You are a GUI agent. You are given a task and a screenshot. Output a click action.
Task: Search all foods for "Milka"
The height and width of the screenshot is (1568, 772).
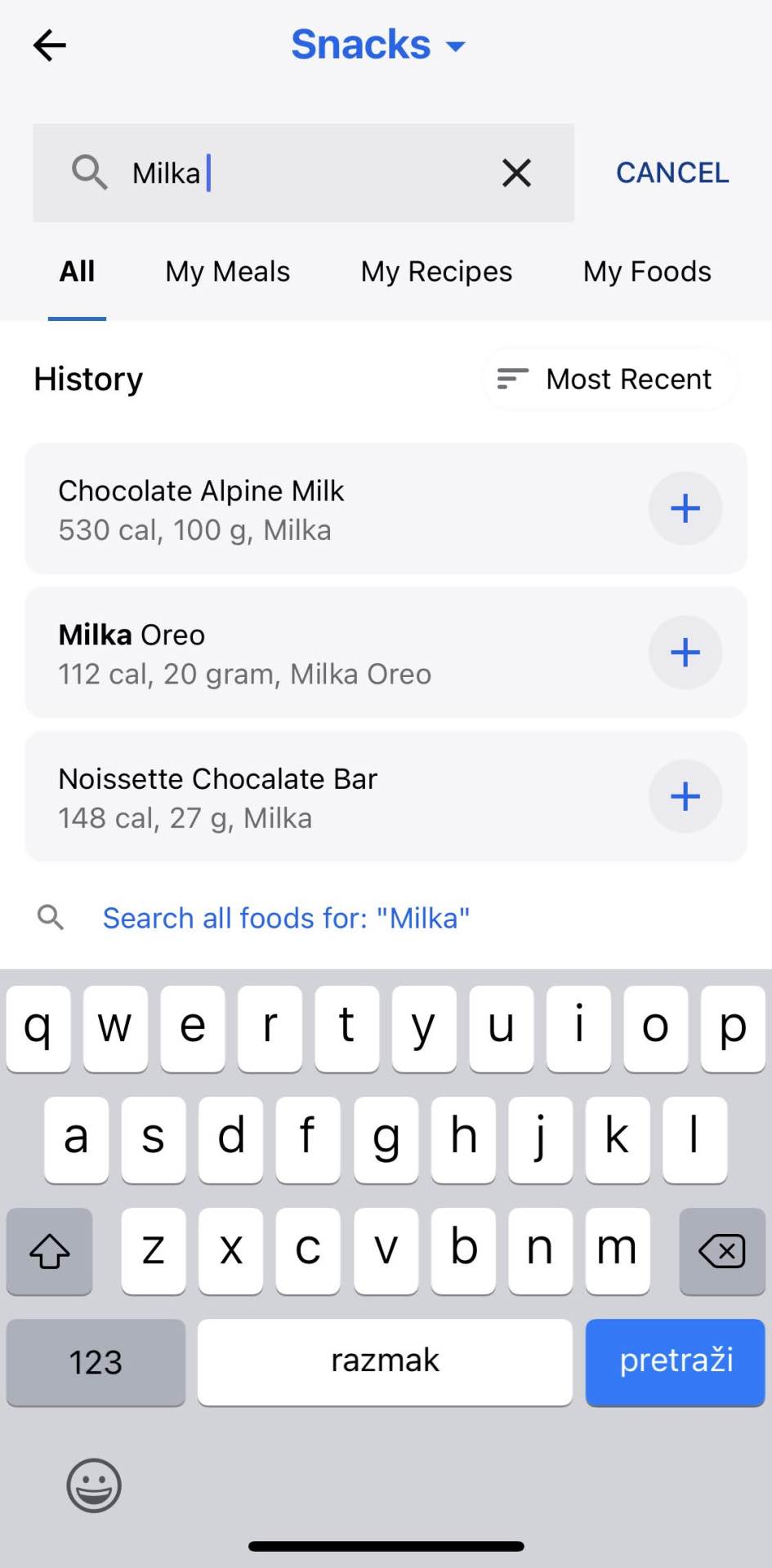(285, 918)
